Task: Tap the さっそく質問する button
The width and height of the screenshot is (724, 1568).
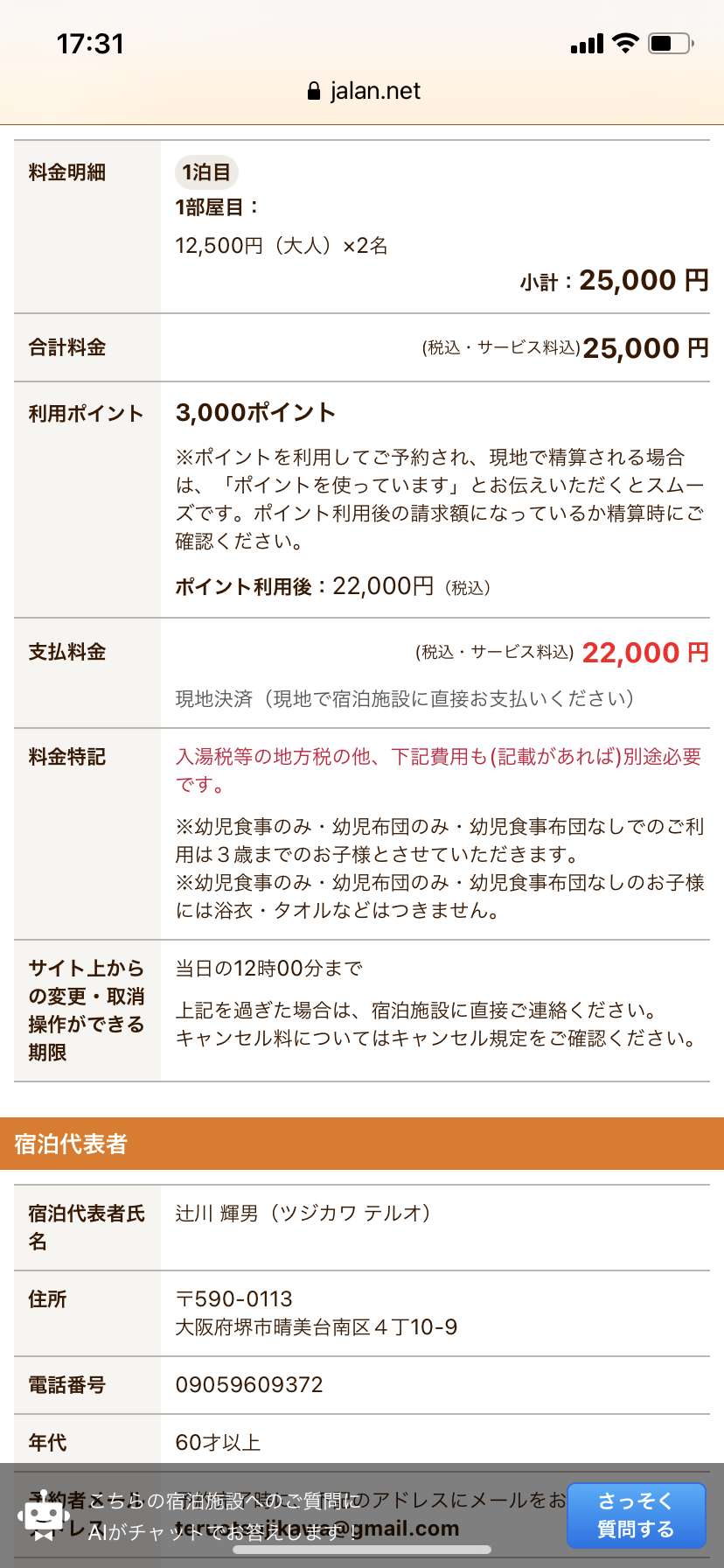Action: tap(636, 1515)
